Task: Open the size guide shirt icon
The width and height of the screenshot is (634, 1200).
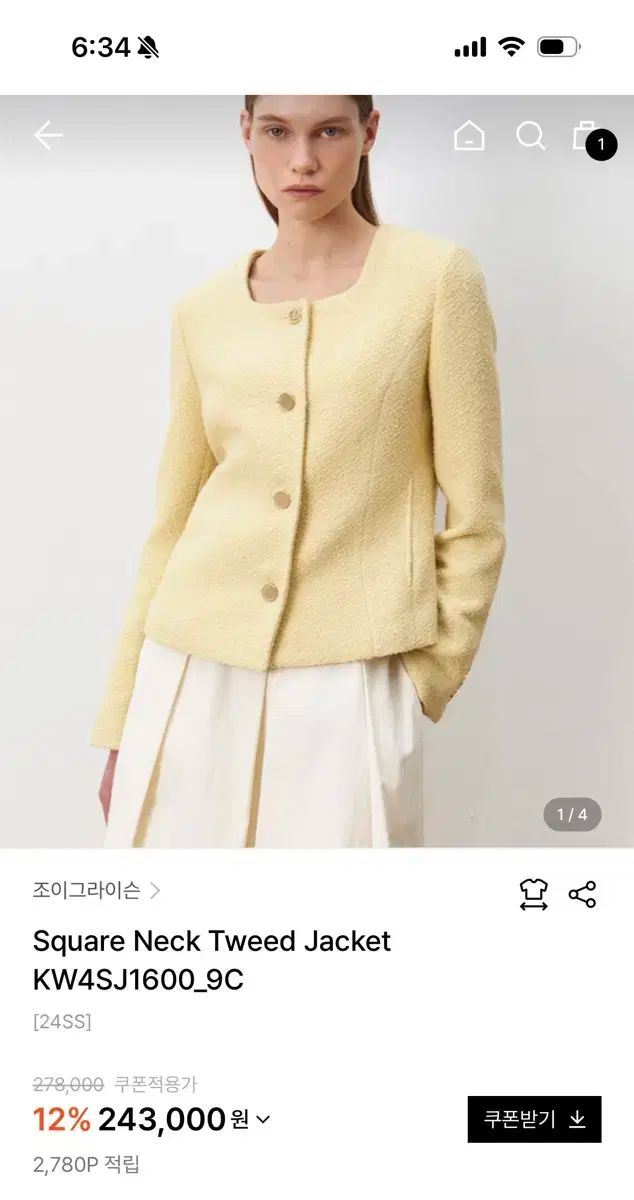Action: 534,894
